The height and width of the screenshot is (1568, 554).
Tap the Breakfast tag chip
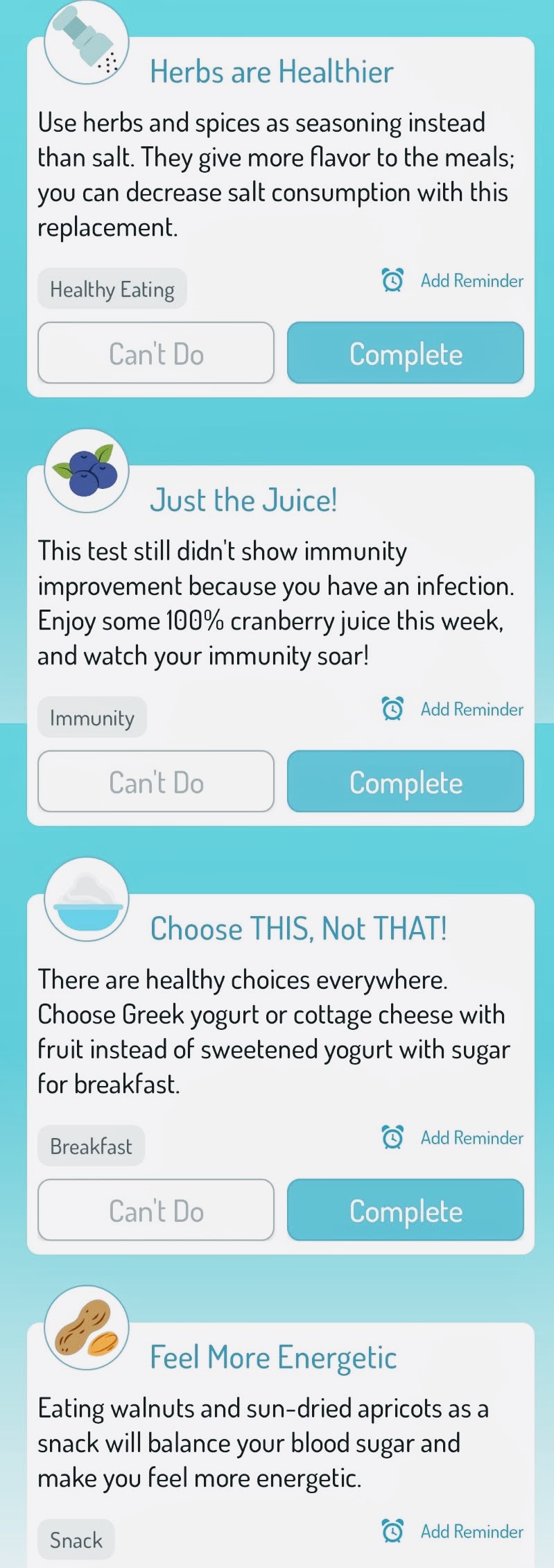91,1146
